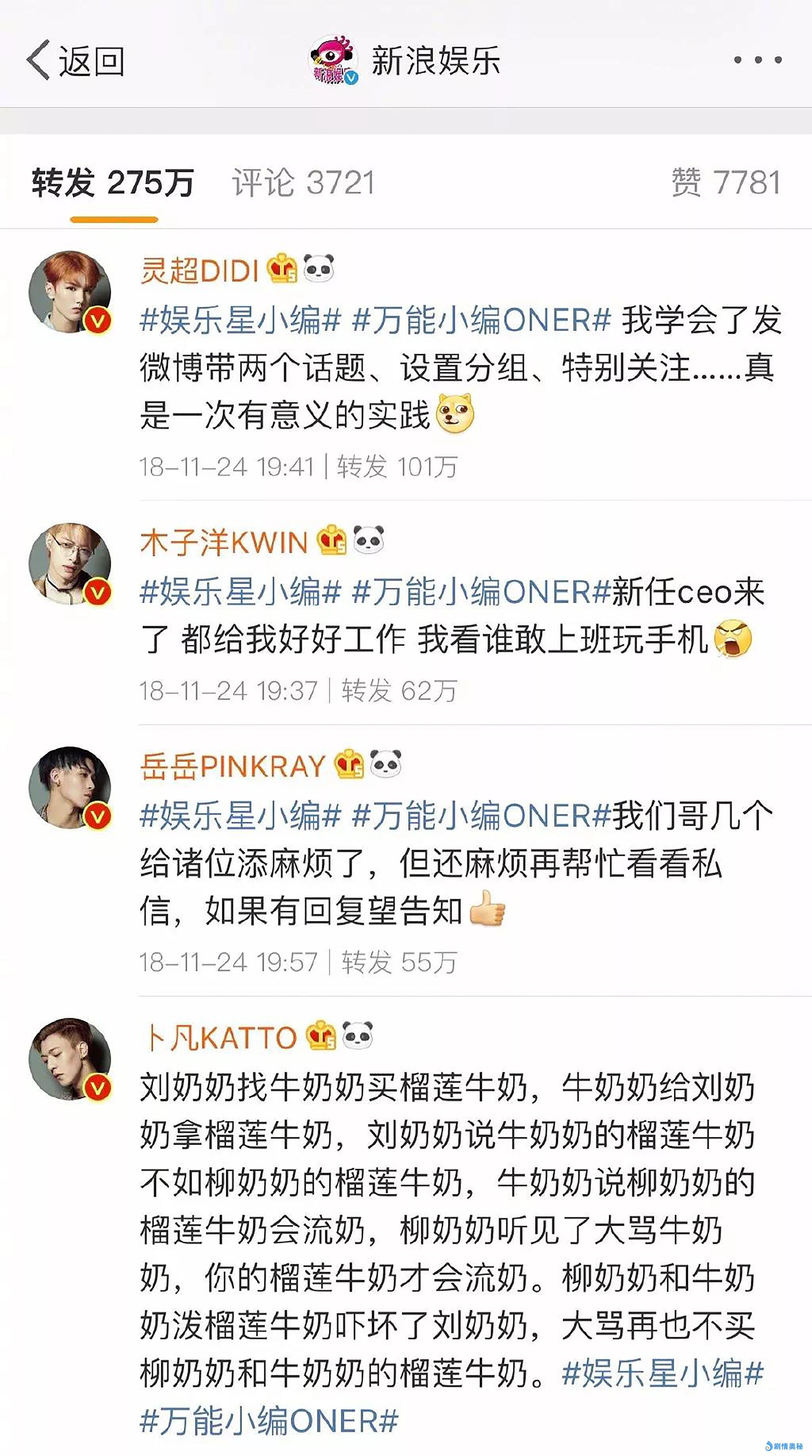
Task: Open 木子洋KWIN's profile avatar
Action: [70, 564]
